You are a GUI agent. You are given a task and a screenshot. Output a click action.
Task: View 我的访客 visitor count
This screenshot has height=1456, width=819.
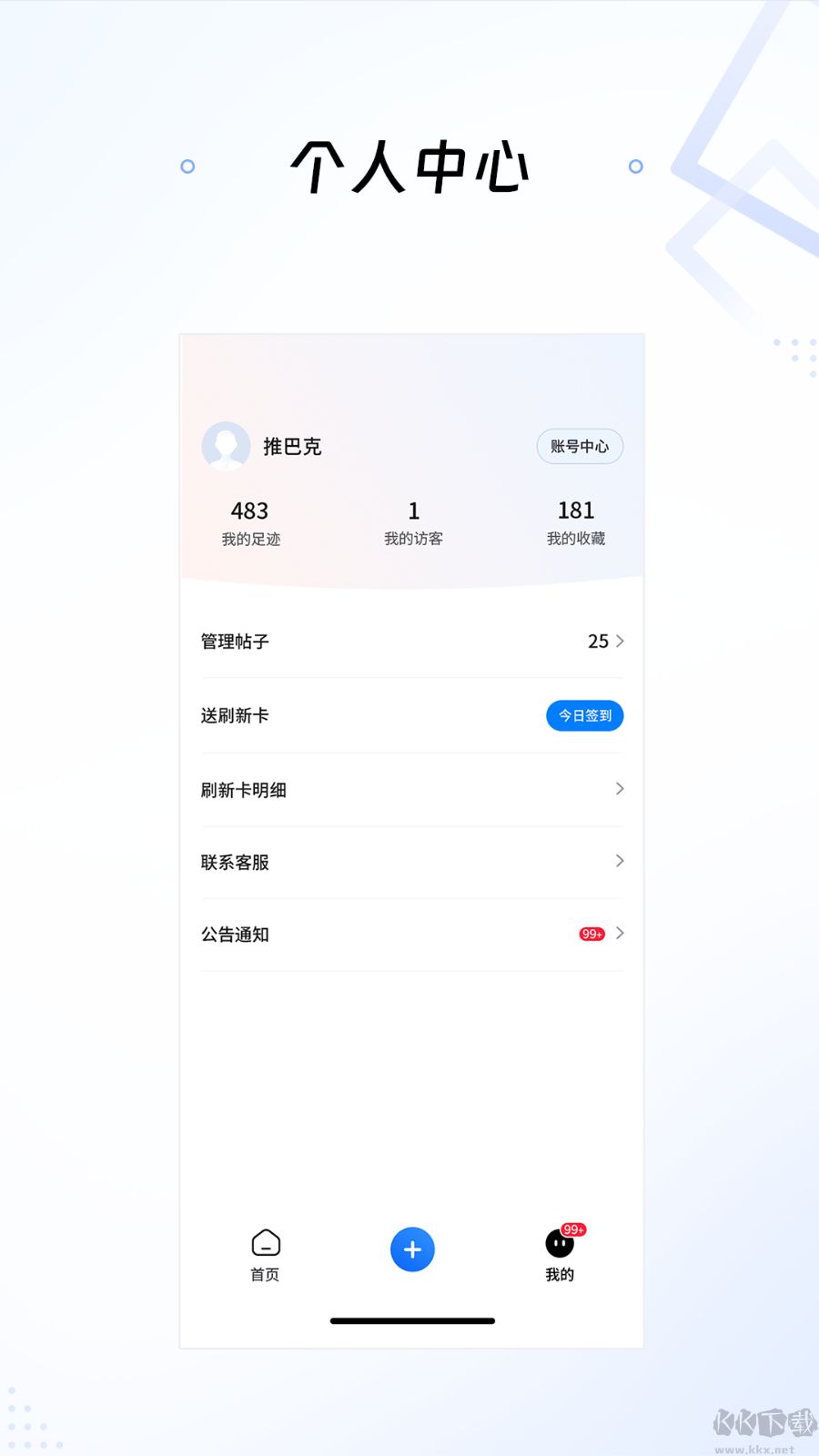(413, 521)
